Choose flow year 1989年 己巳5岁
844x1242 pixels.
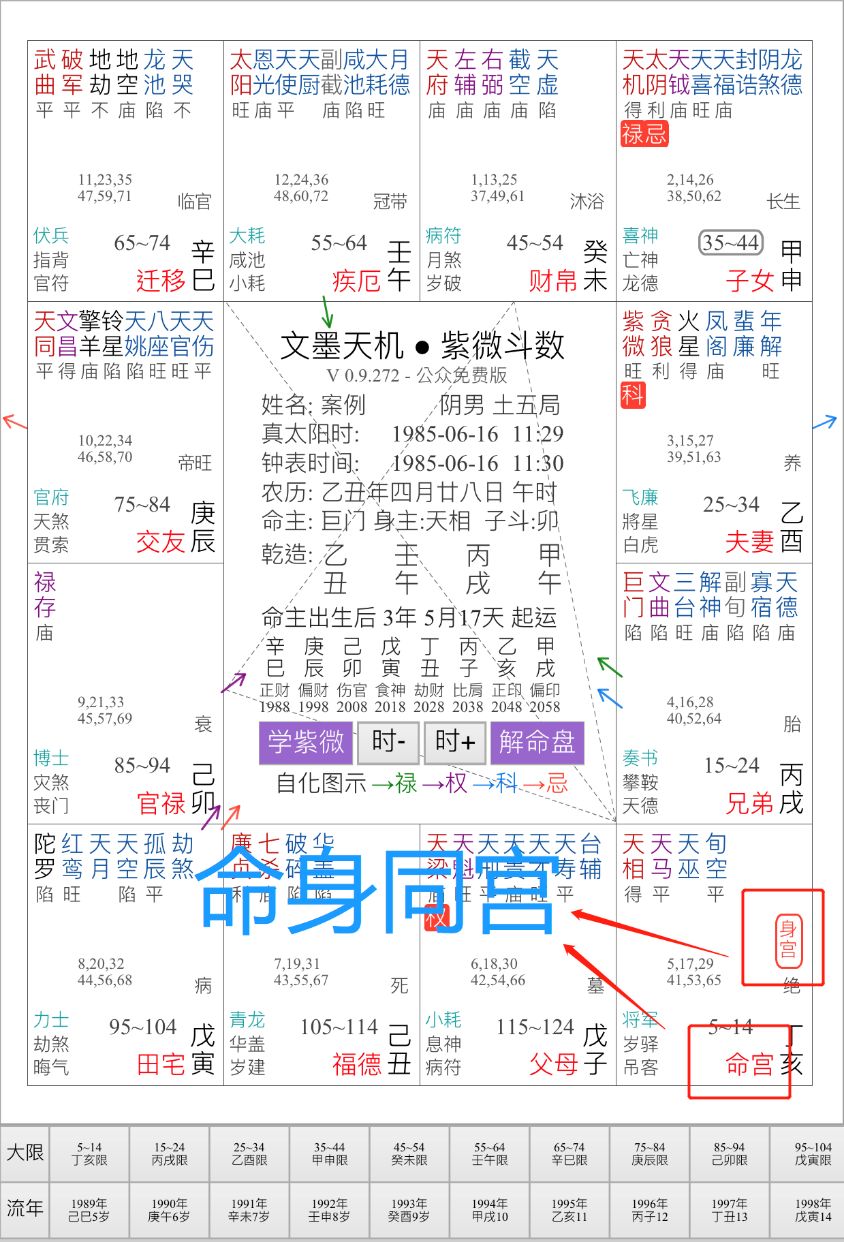pos(89,1210)
